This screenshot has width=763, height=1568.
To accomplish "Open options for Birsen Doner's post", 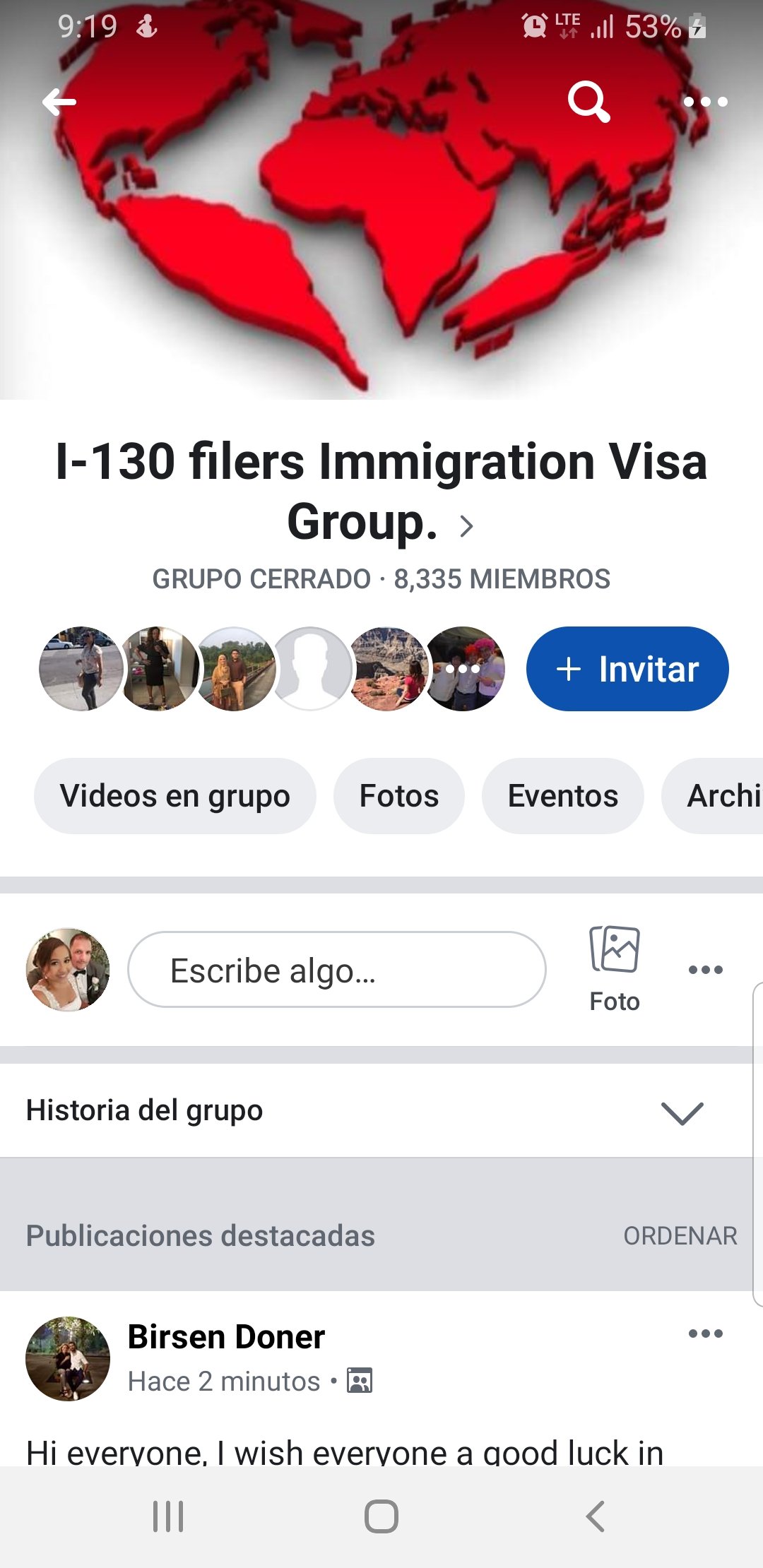I will [705, 1334].
